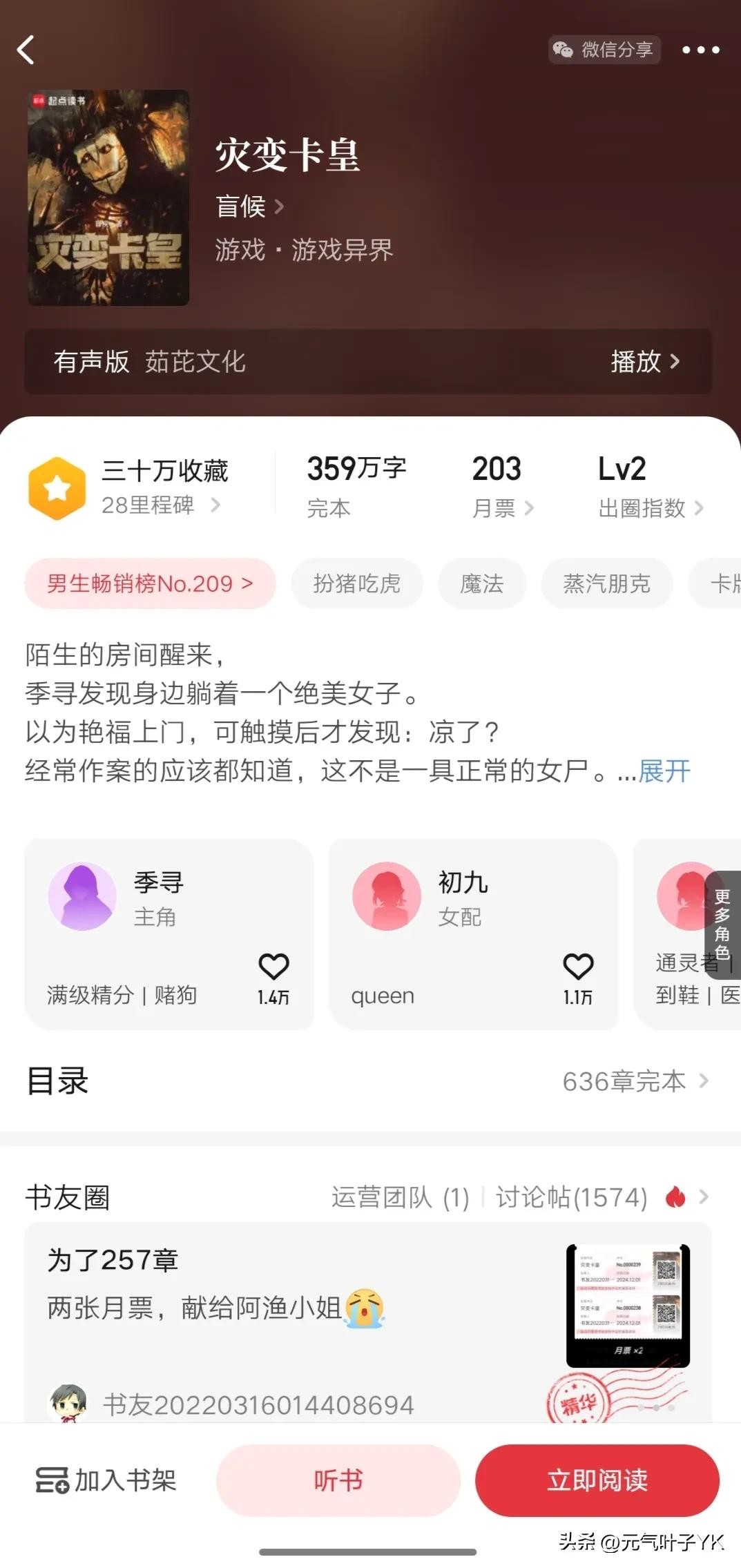741x1568 pixels.
Task: Add the book with 加入书架
Action: 106,1480
